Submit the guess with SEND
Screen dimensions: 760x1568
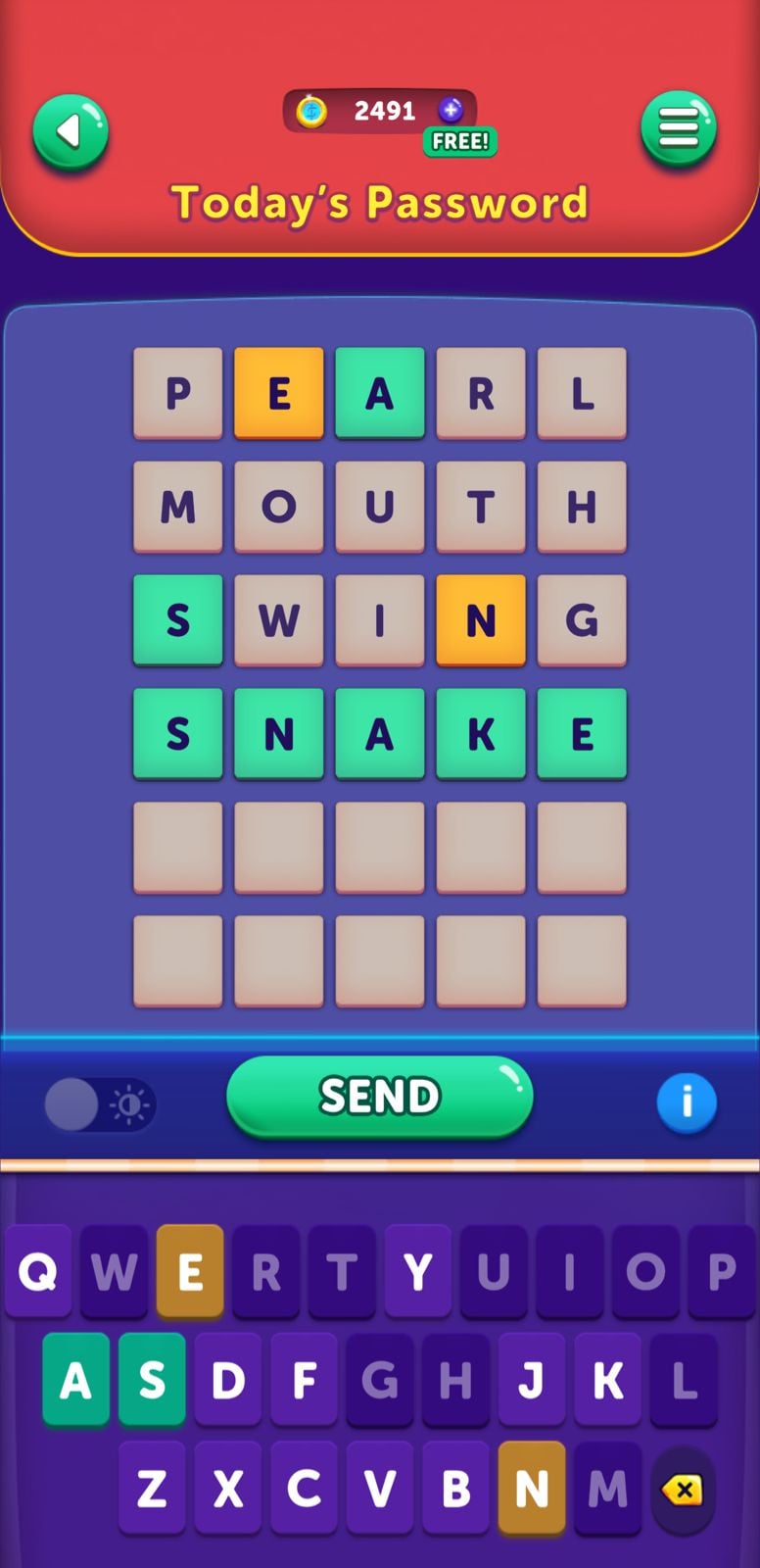pyautogui.click(x=379, y=1097)
